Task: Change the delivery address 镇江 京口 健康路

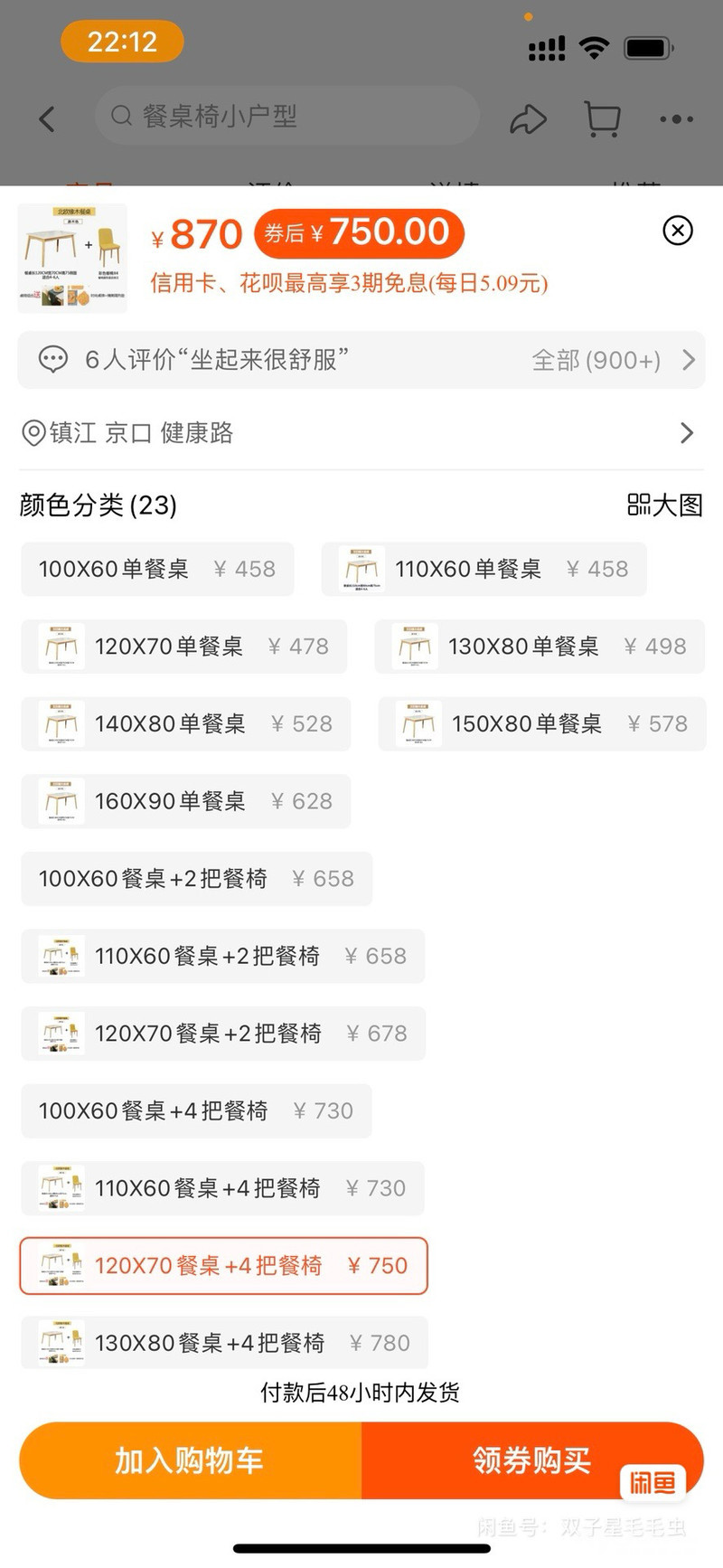Action: [x=361, y=433]
